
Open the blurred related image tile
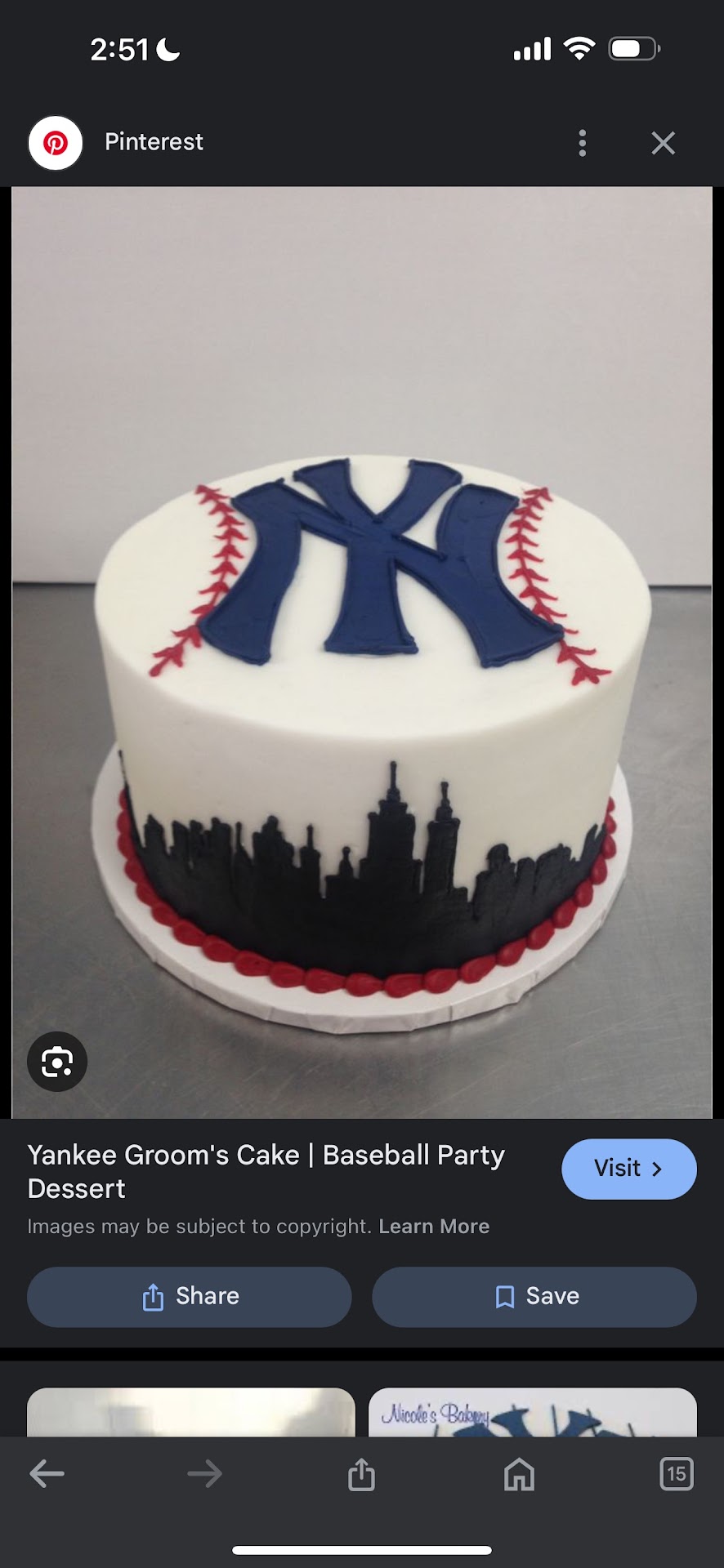(190, 1411)
